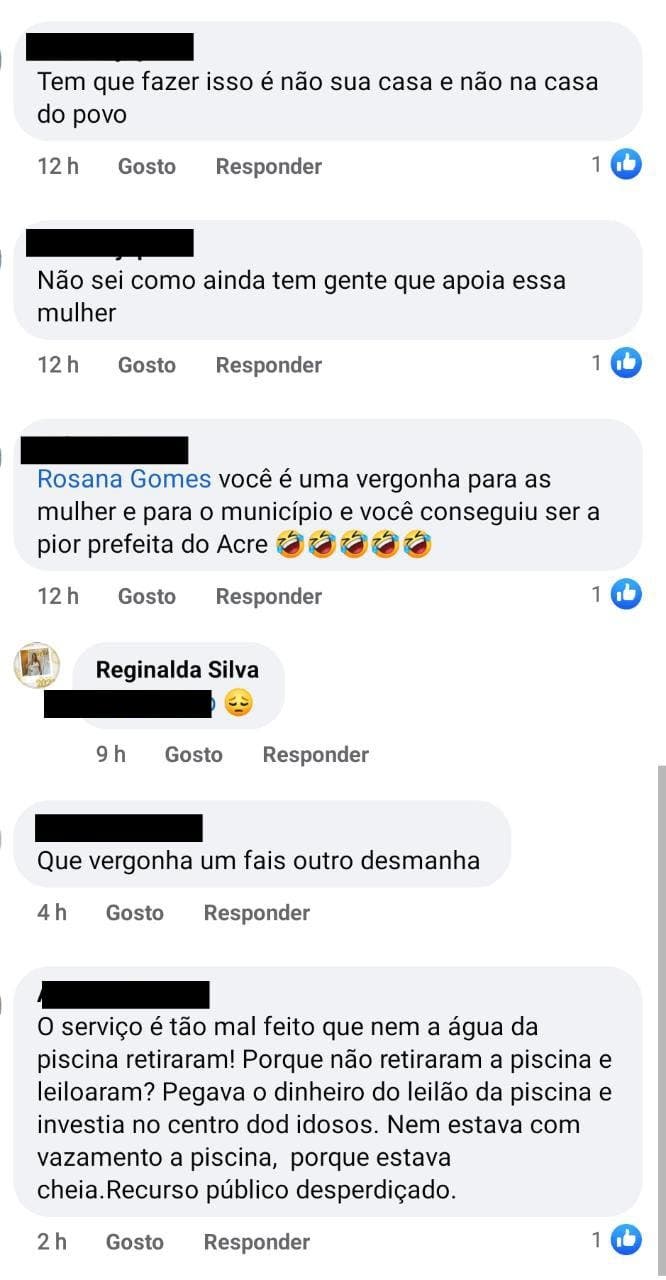Reply to Reginalda Silva's comment
The height and width of the screenshot is (1280, 666).
click(315, 755)
